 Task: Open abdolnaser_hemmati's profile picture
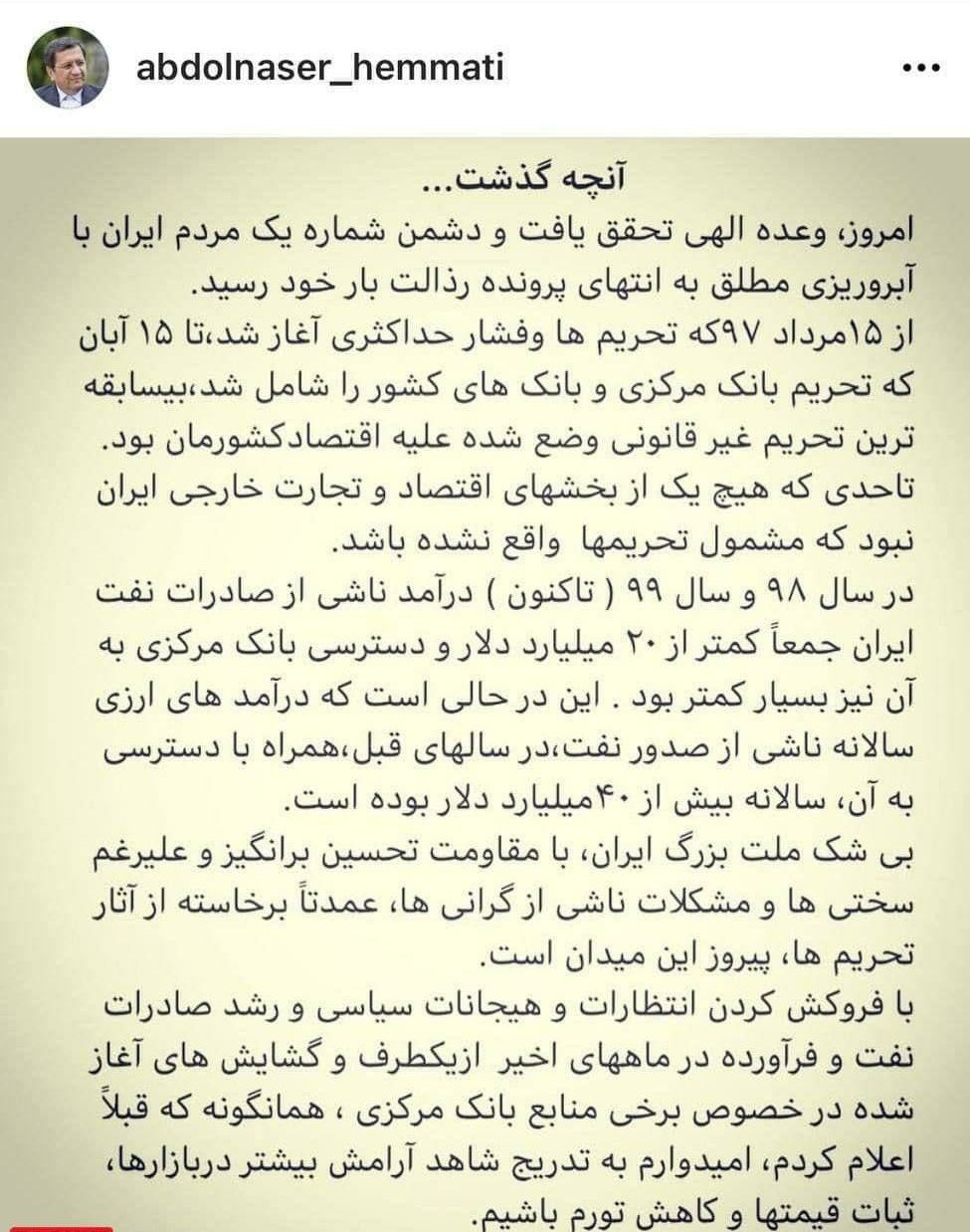pyautogui.click(x=69, y=69)
